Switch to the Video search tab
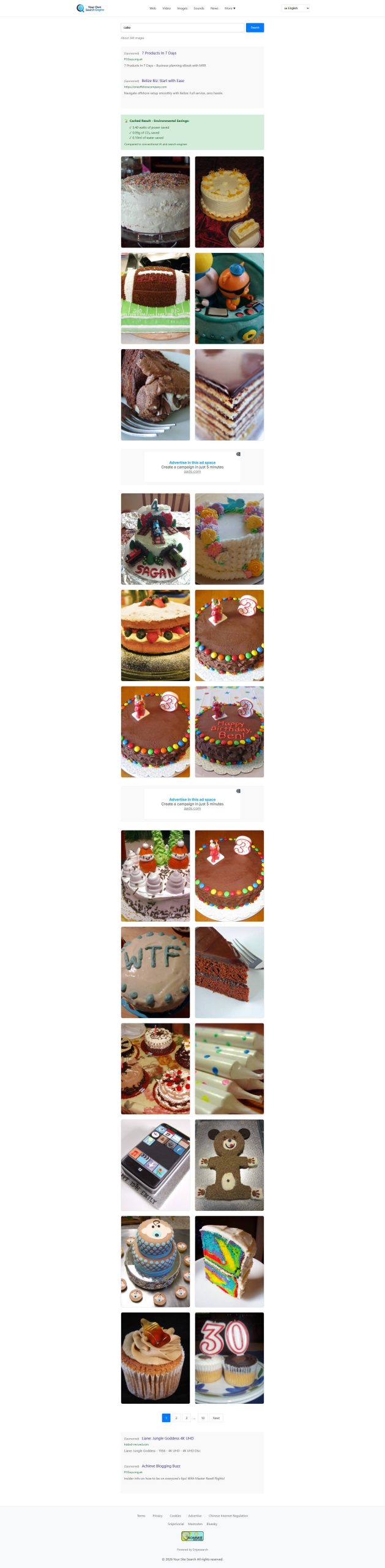Viewport: 385px width, 1568px height. (166, 9)
